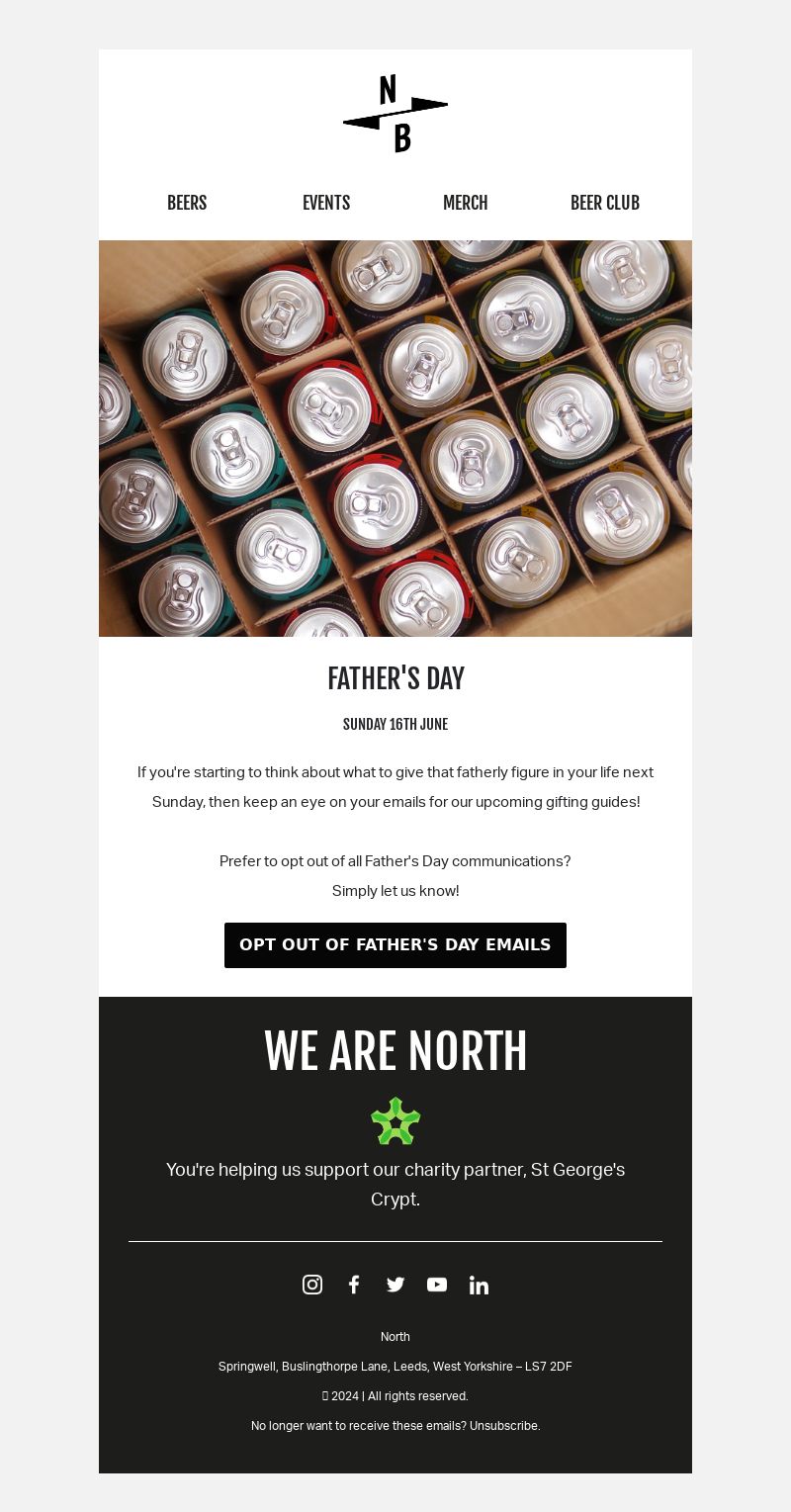
Task: Open North's Facebook page
Action: (354, 1285)
